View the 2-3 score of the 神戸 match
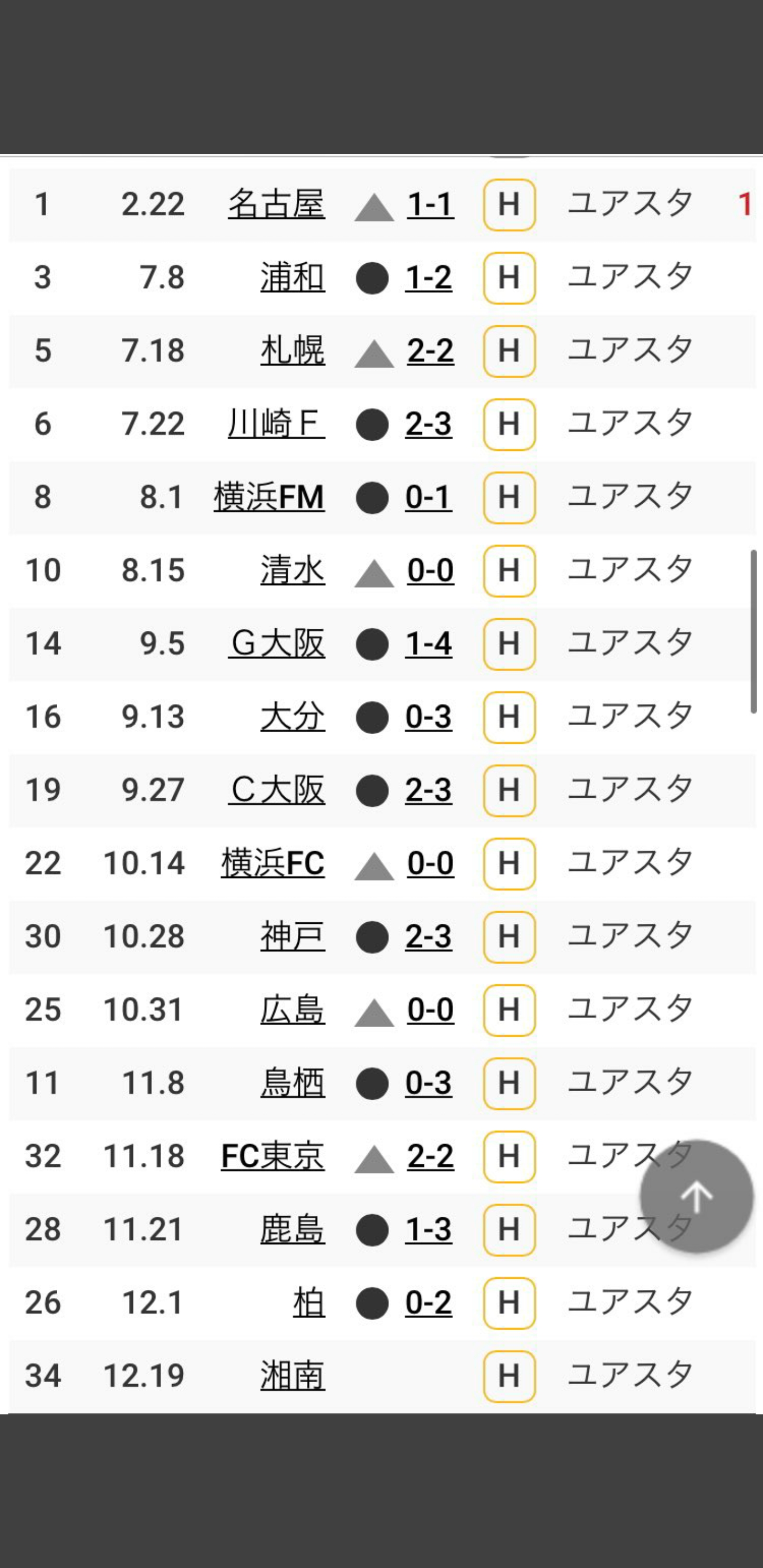This screenshot has width=763, height=1568. 429,936
